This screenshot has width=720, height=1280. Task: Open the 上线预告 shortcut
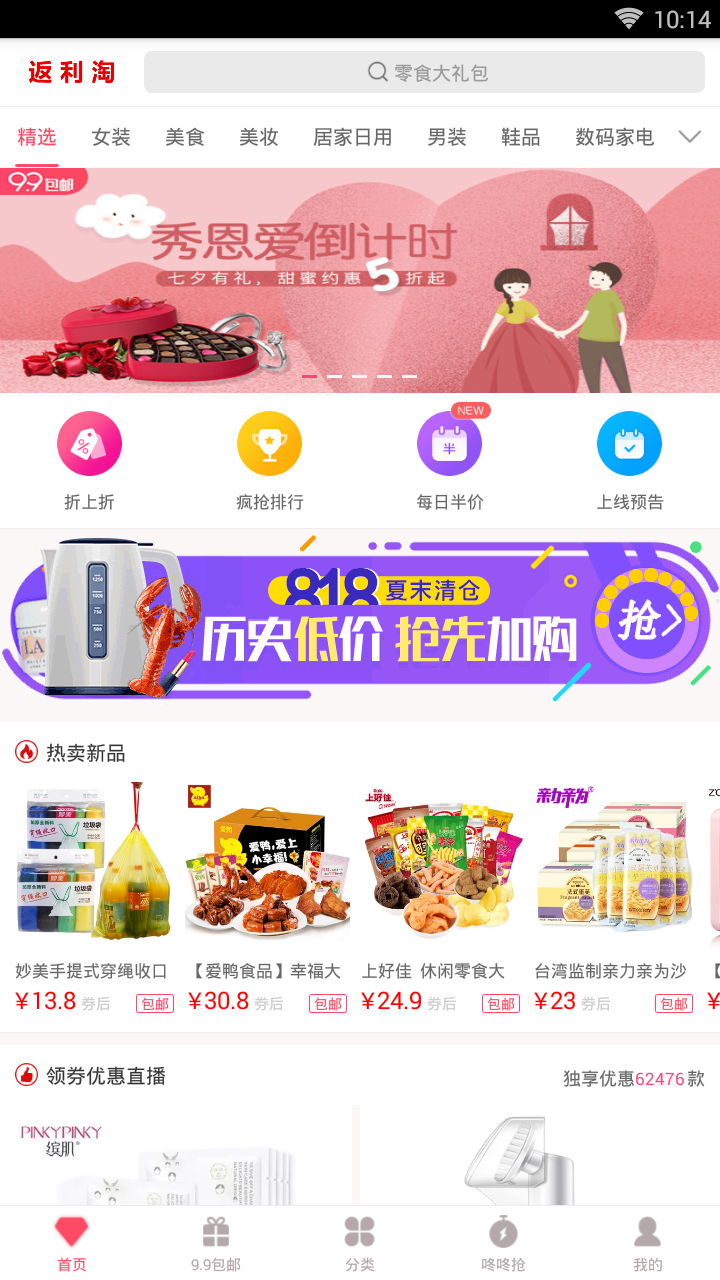click(629, 460)
